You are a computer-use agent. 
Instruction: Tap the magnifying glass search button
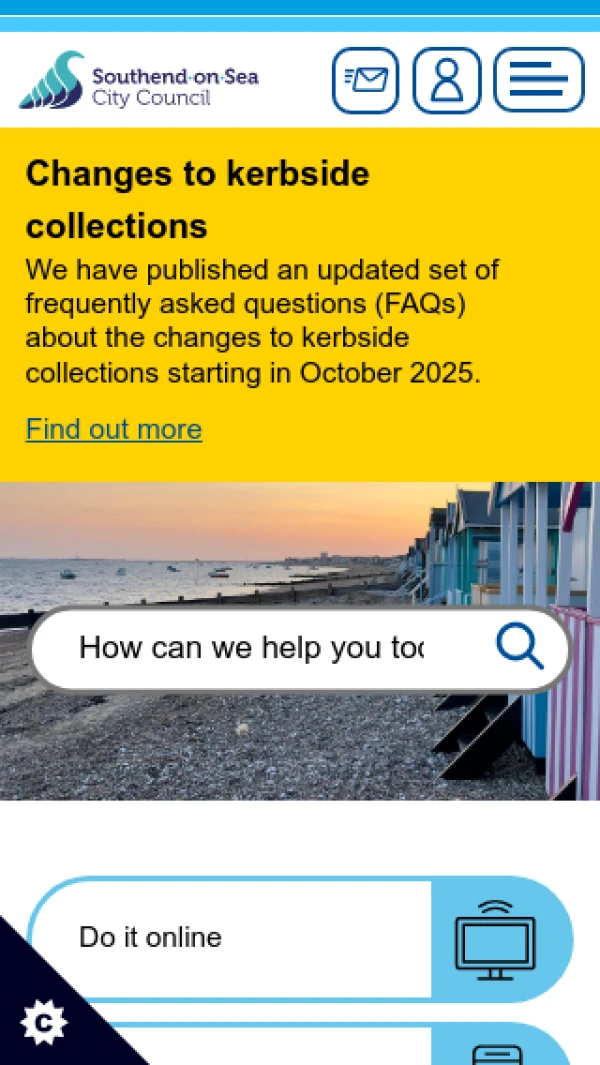(520, 648)
